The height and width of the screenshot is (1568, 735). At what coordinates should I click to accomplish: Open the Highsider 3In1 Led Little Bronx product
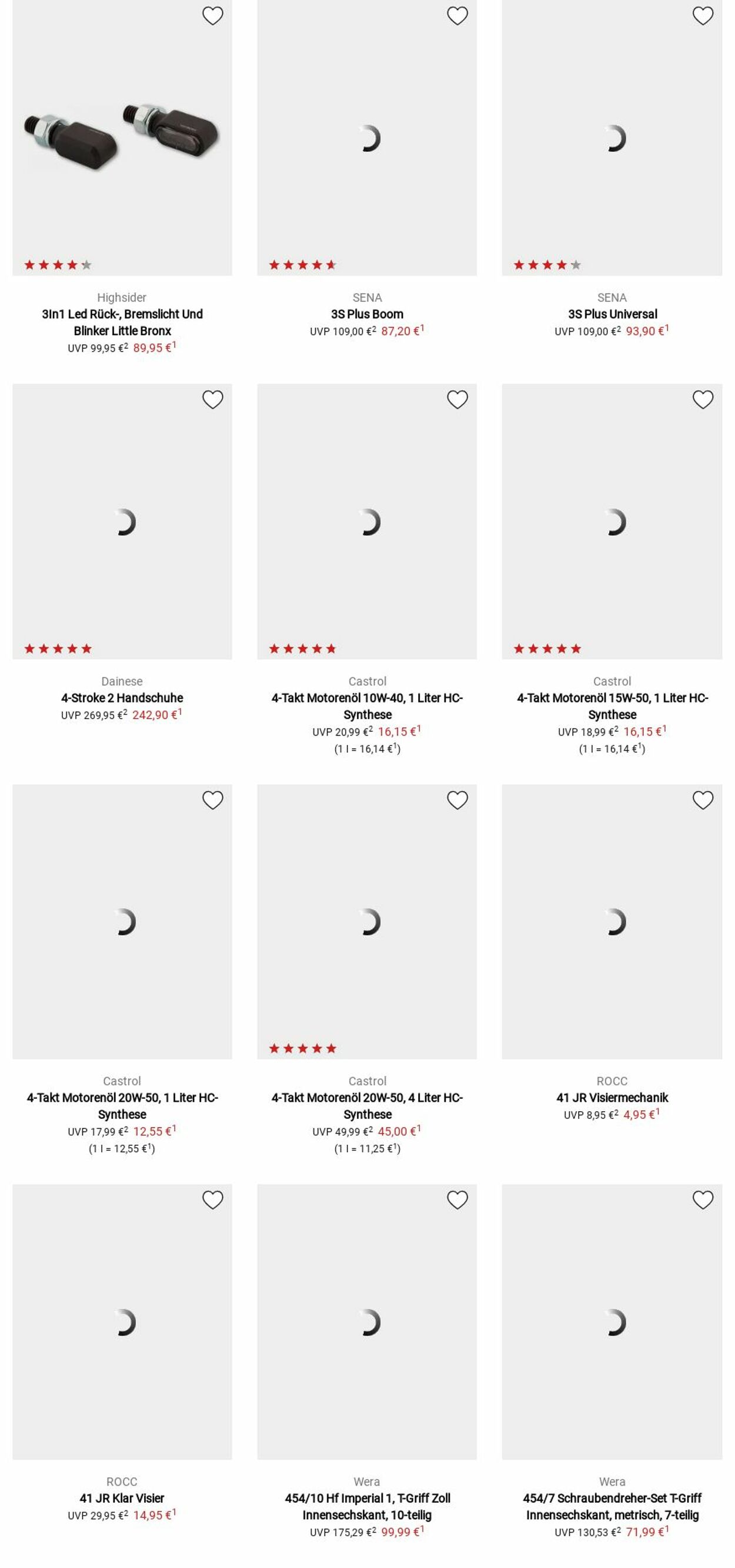pos(122,322)
